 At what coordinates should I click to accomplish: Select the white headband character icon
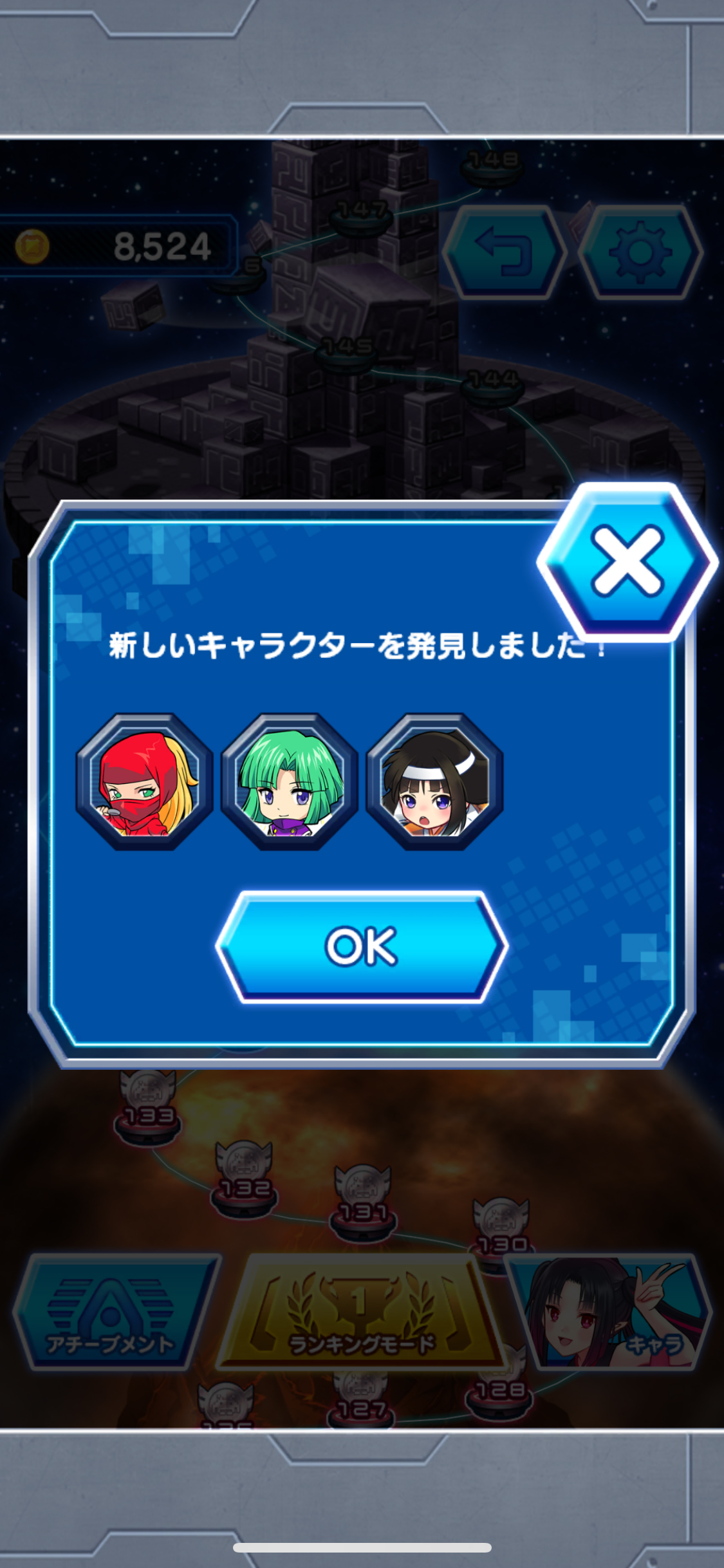[x=434, y=781]
